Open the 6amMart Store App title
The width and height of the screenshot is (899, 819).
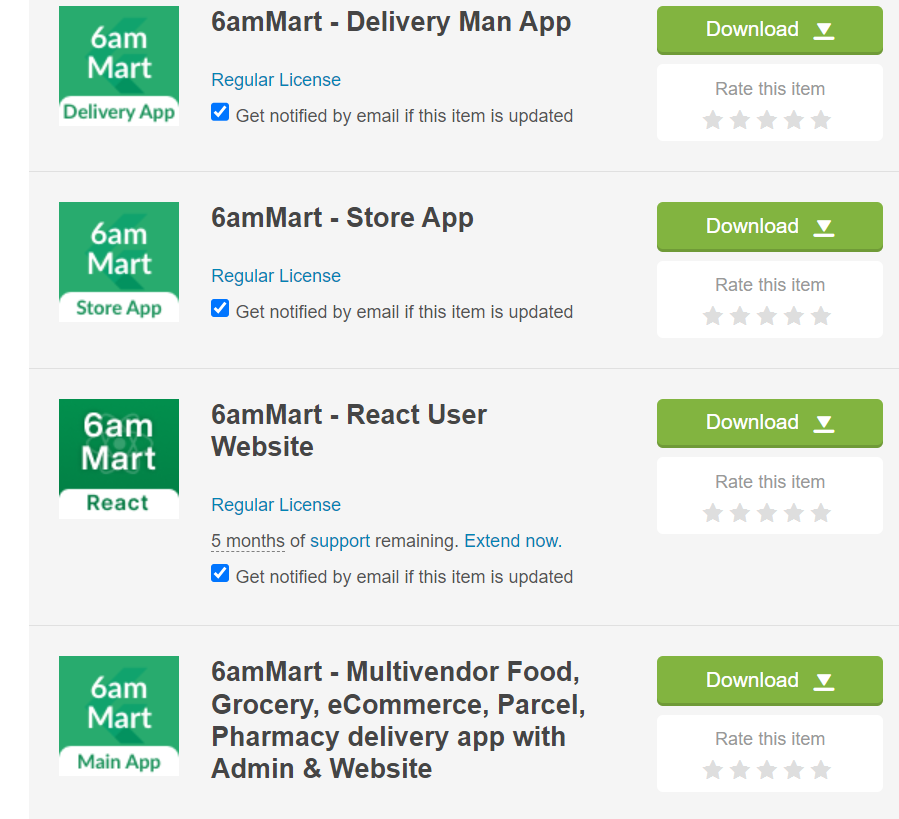pos(342,218)
